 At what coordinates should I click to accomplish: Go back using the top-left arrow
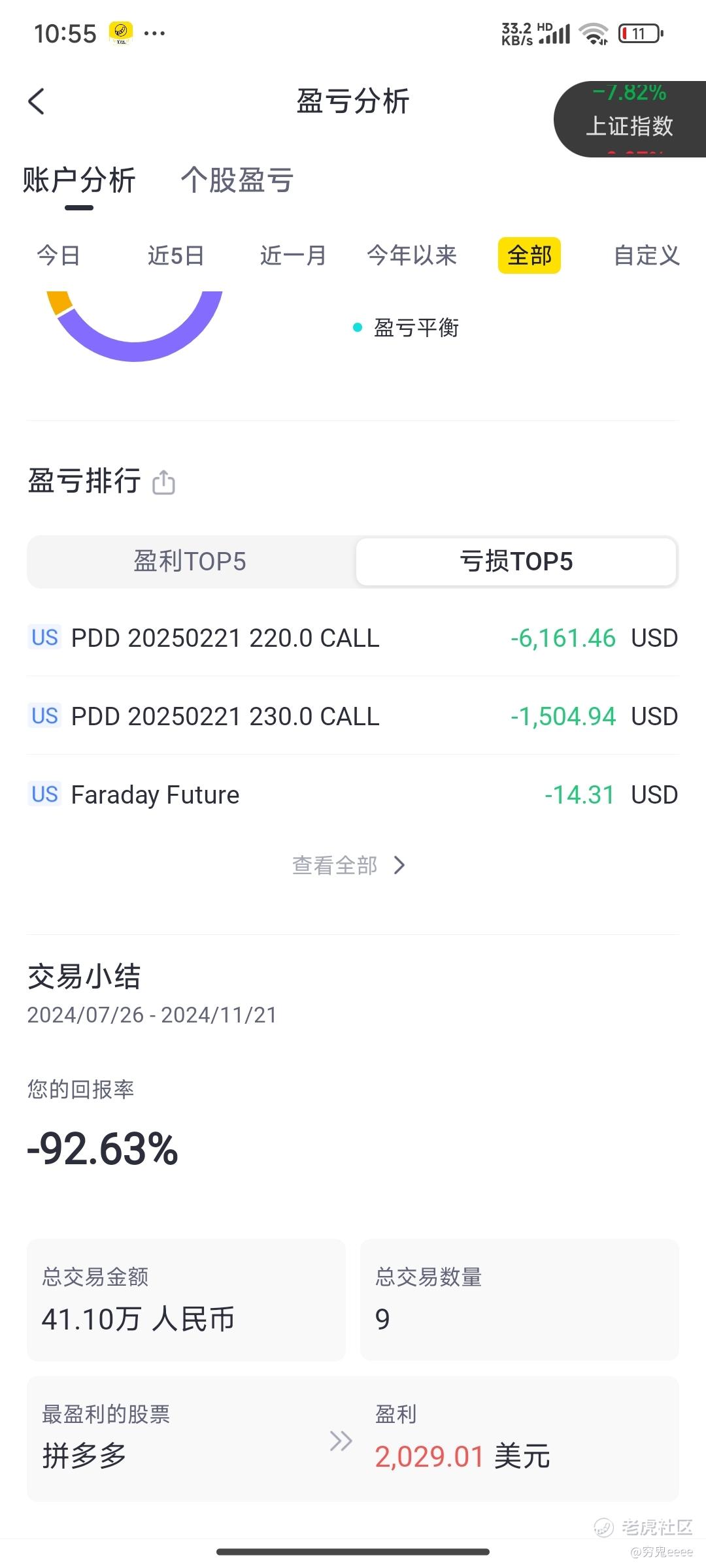click(37, 102)
